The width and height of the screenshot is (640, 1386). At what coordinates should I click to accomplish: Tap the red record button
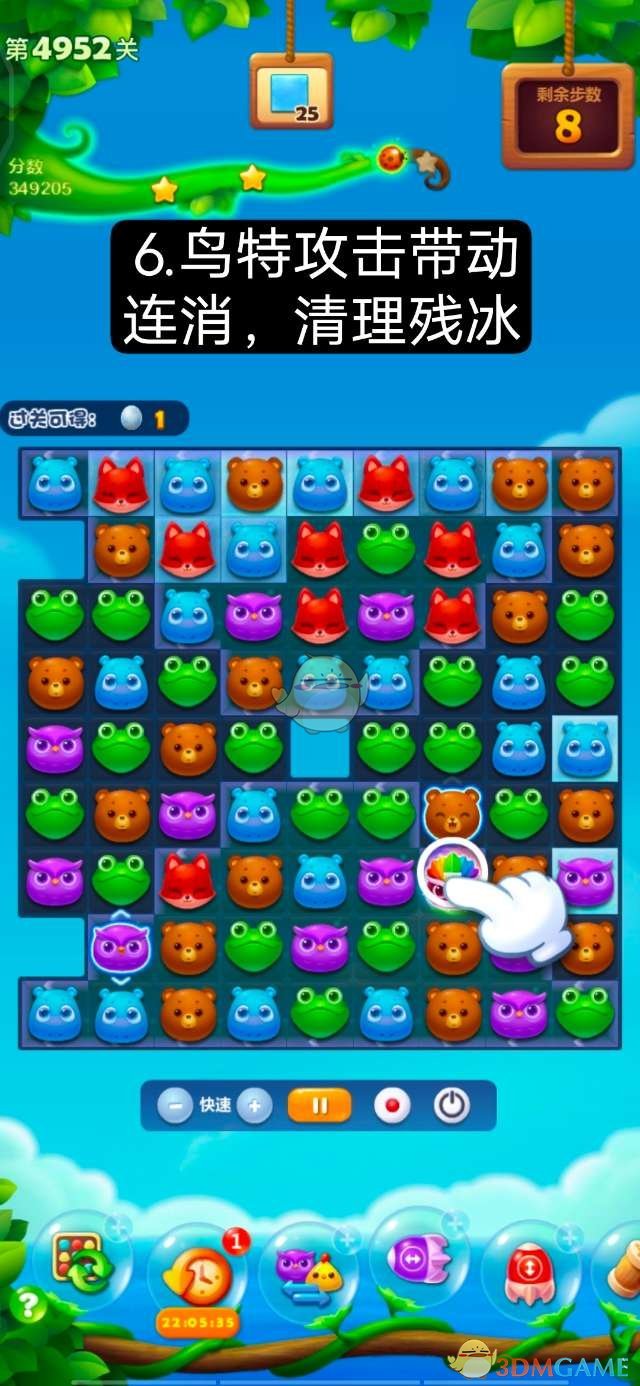(x=391, y=1106)
